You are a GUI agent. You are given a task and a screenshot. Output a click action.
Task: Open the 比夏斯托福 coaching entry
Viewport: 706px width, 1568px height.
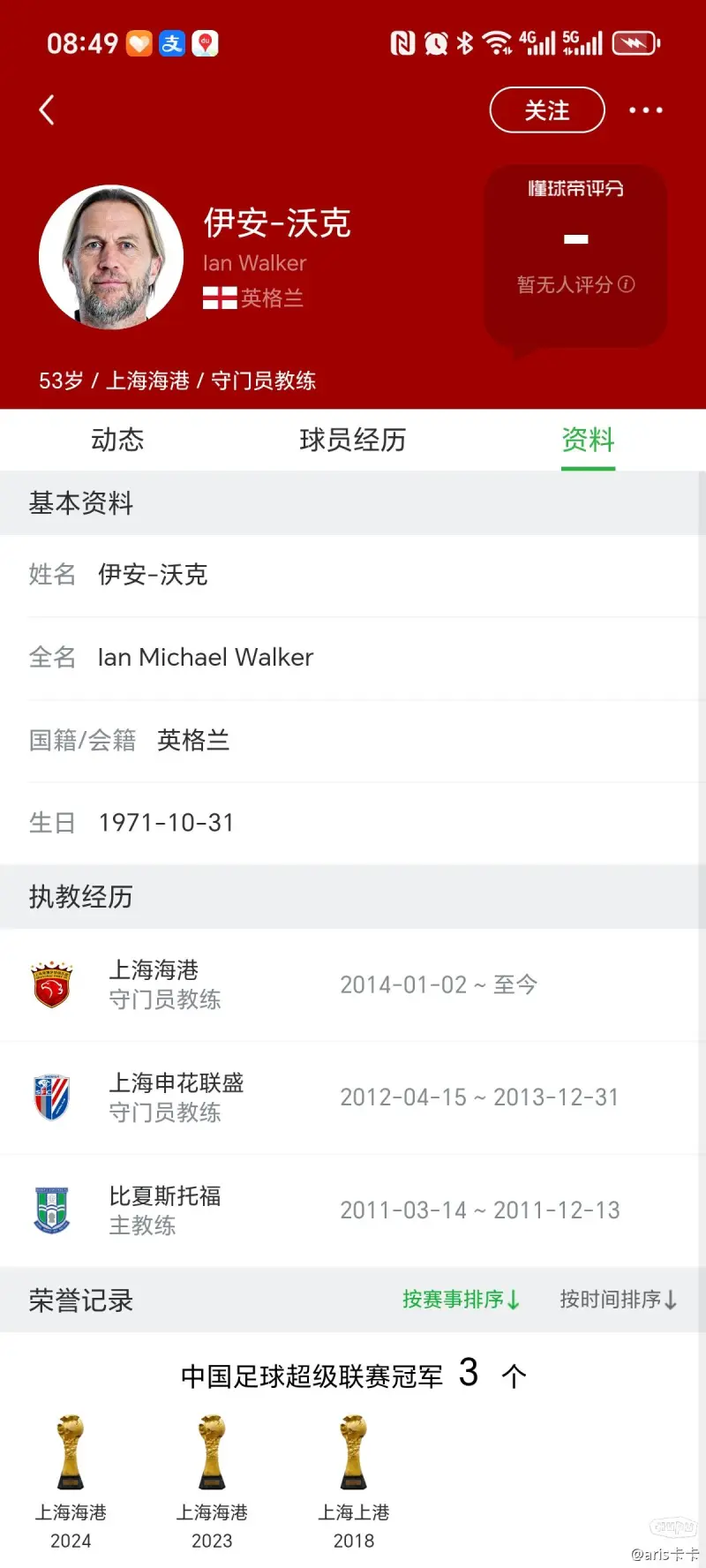click(x=353, y=1210)
